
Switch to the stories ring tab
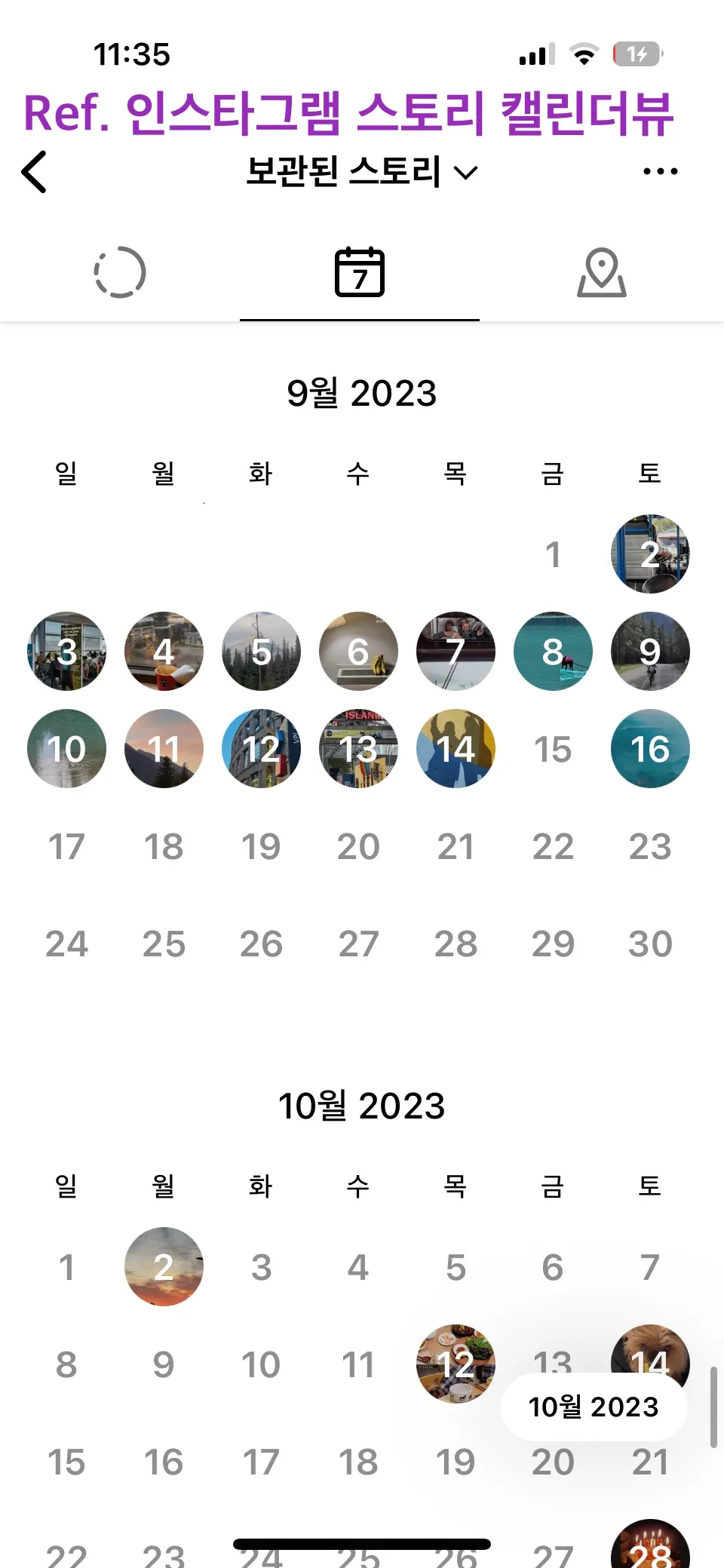[120, 272]
